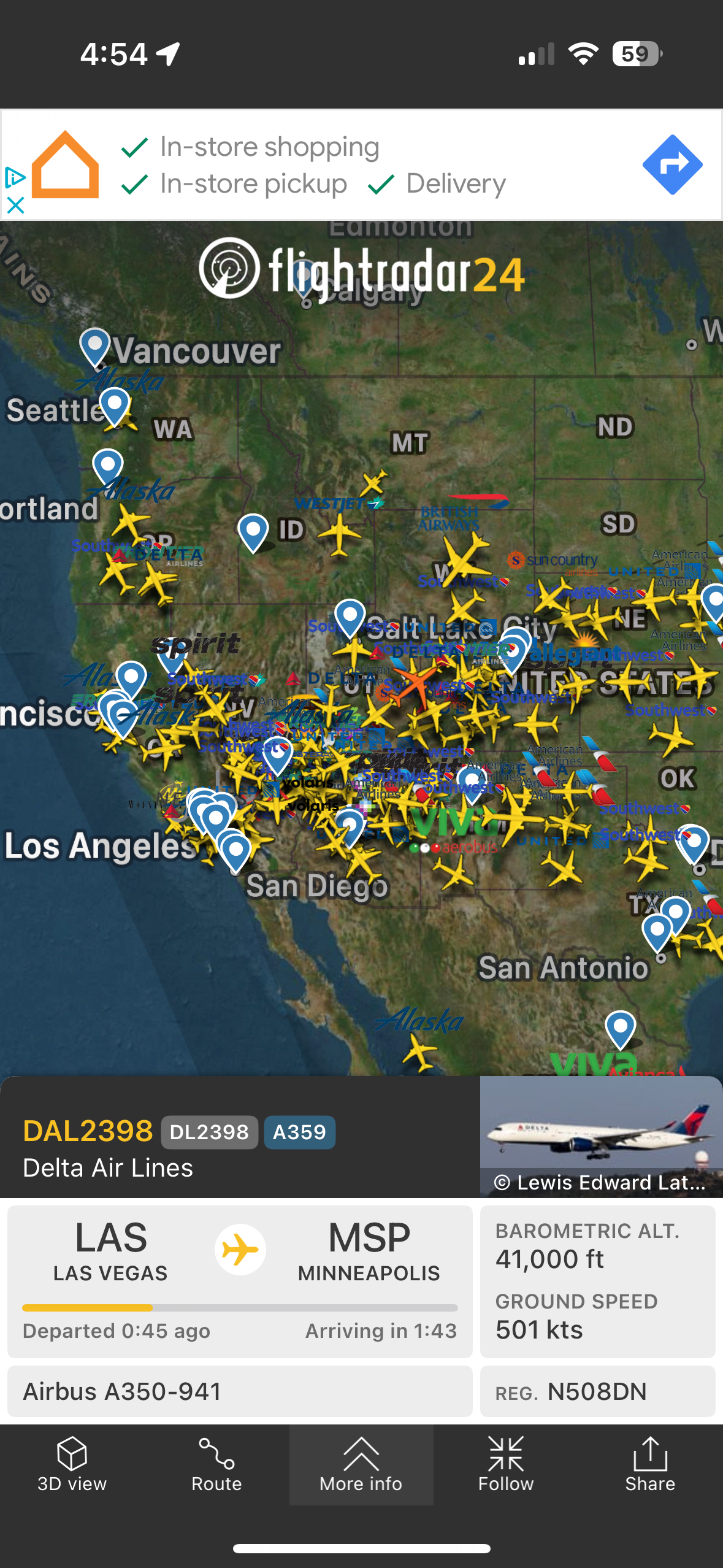Open the LAS to MSP route card
Screen dimensions: 723x1568
tap(240, 1281)
